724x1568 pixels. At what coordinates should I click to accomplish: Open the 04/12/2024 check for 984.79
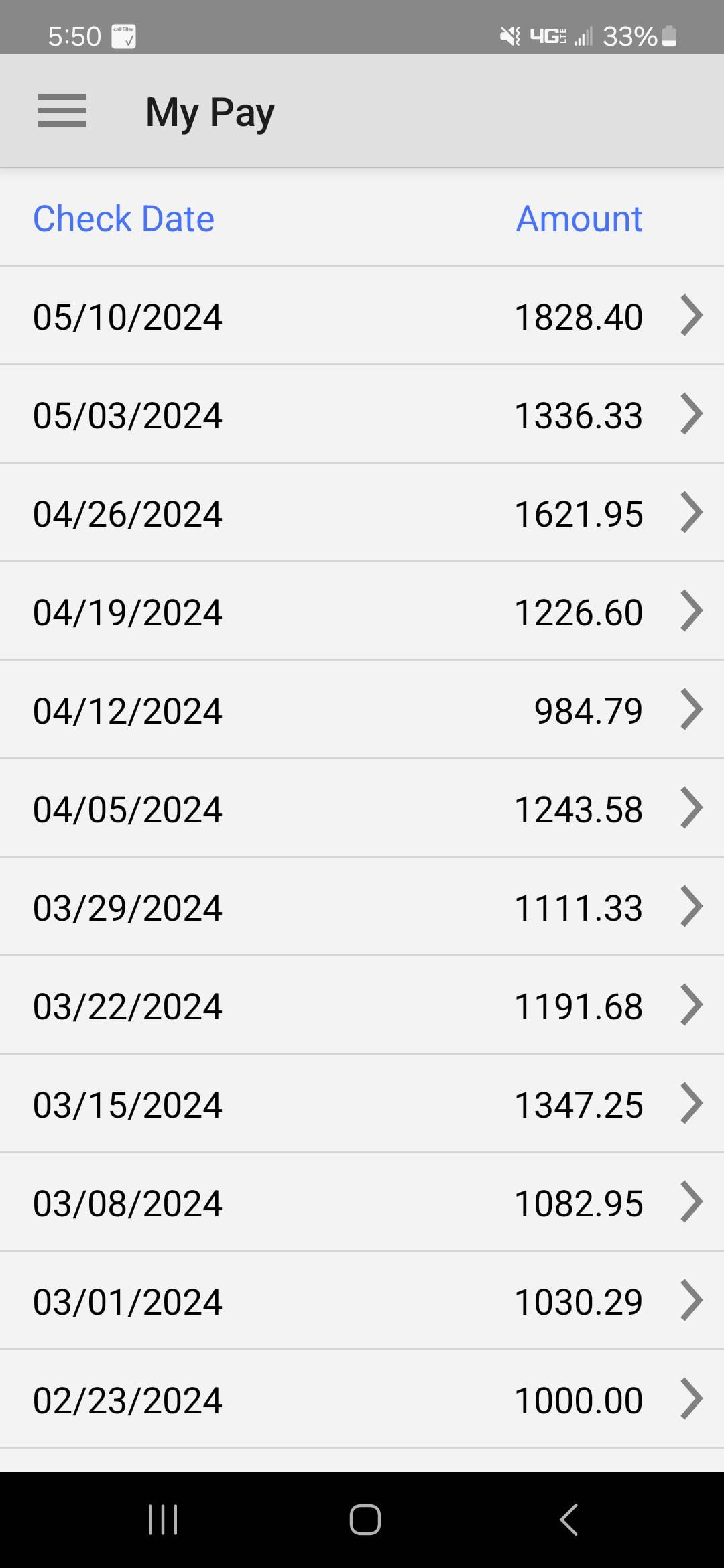pyautogui.click(x=362, y=710)
